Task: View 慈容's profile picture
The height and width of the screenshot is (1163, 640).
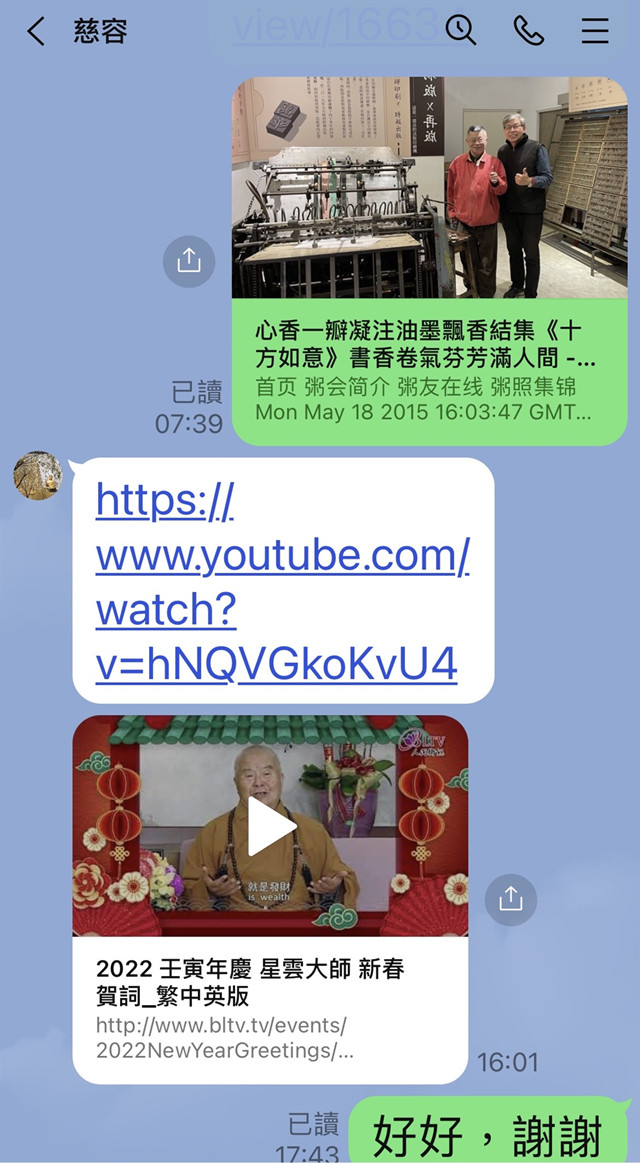Action: (x=38, y=475)
